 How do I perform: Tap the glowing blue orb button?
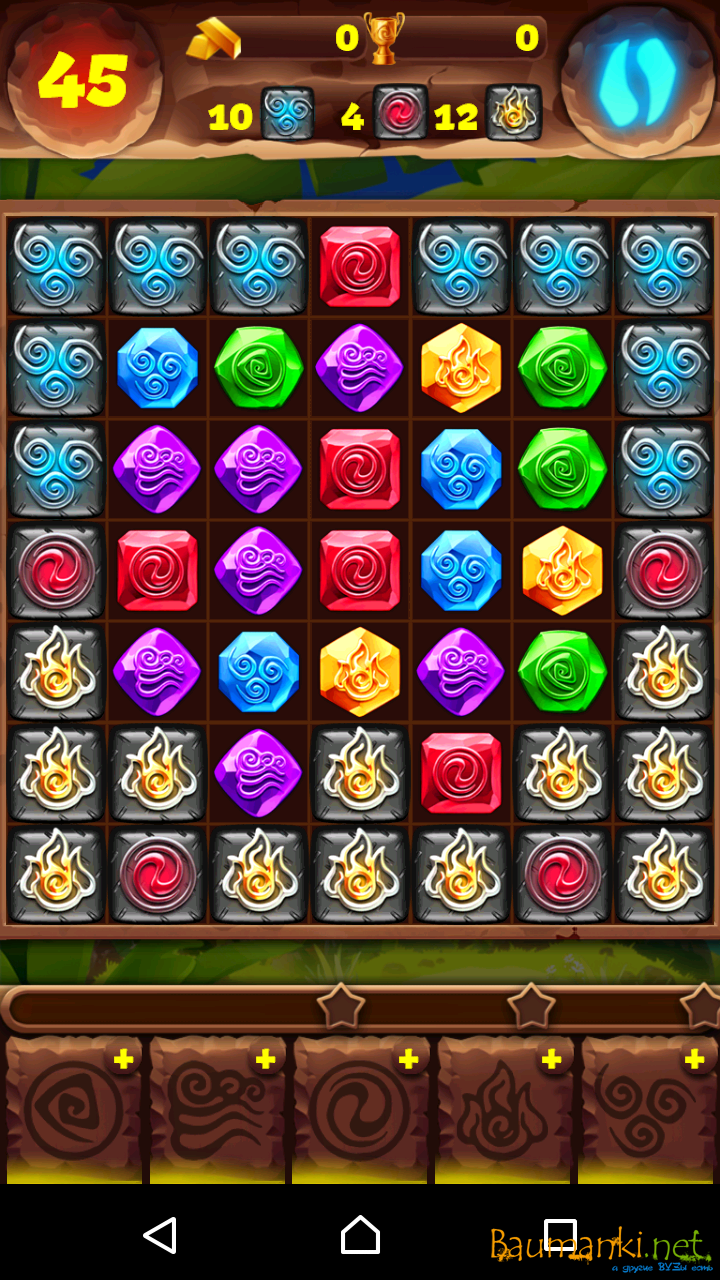tap(637, 80)
